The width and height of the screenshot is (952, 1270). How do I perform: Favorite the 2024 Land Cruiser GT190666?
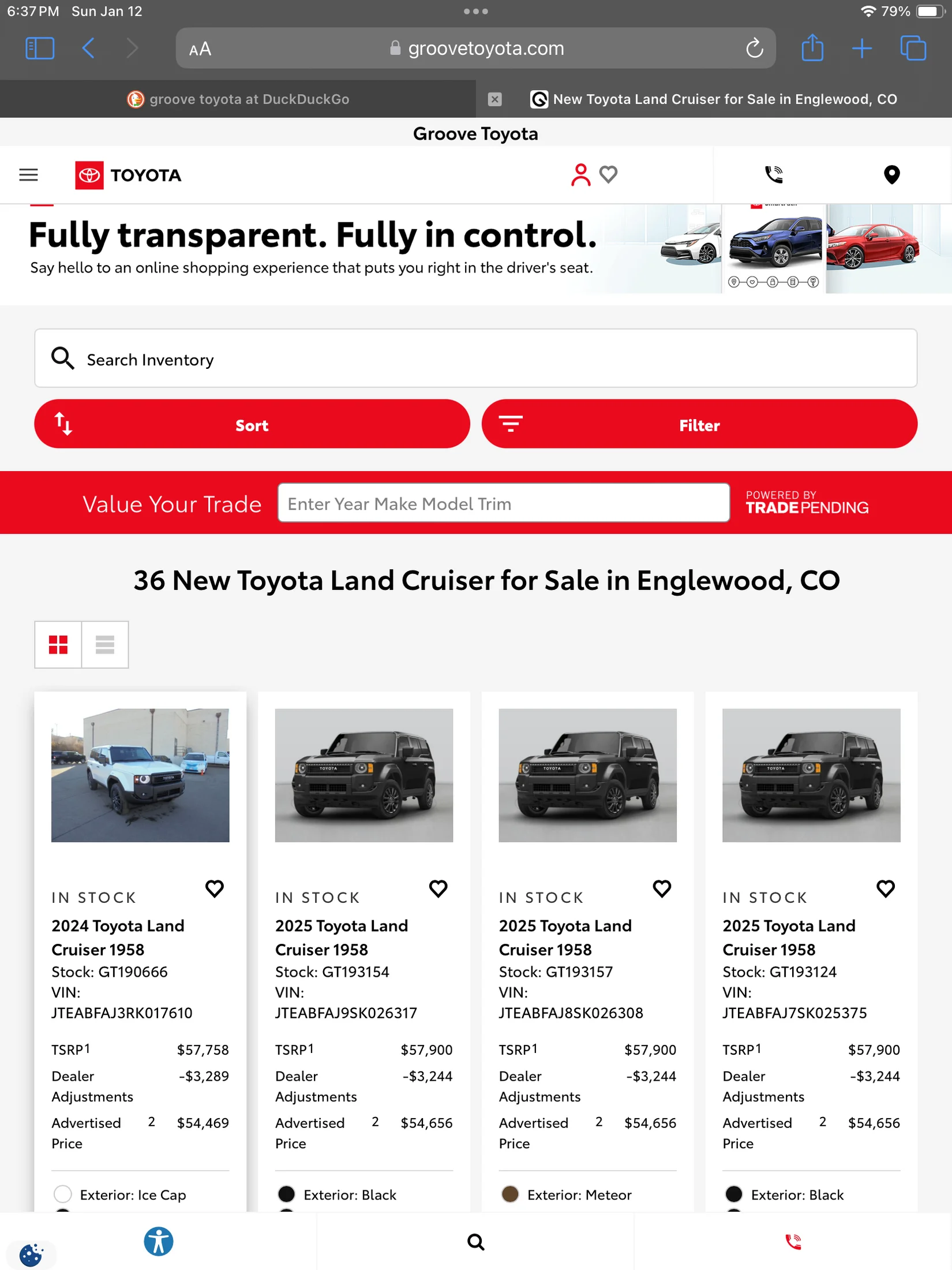pyautogui.click(x=215, y=888)
